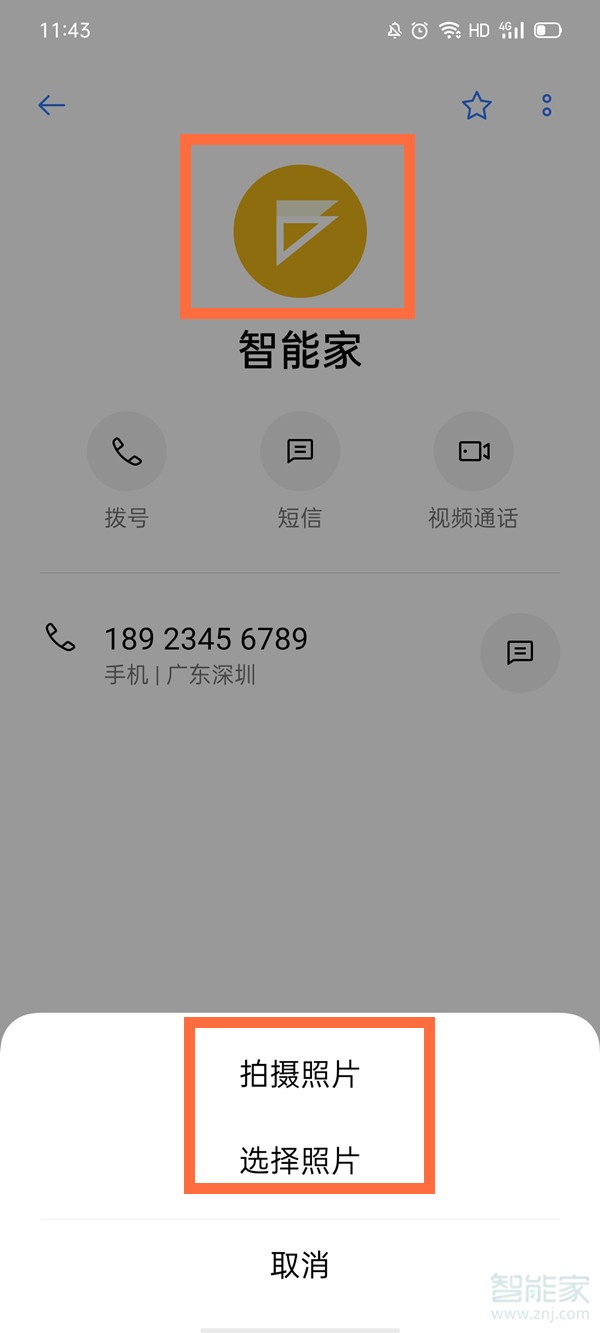Select 选择照片 from the sheet
Image resolution: width=600 pixels, height=1333 pixels.
pyautogui.click(x=300, y=1160)
